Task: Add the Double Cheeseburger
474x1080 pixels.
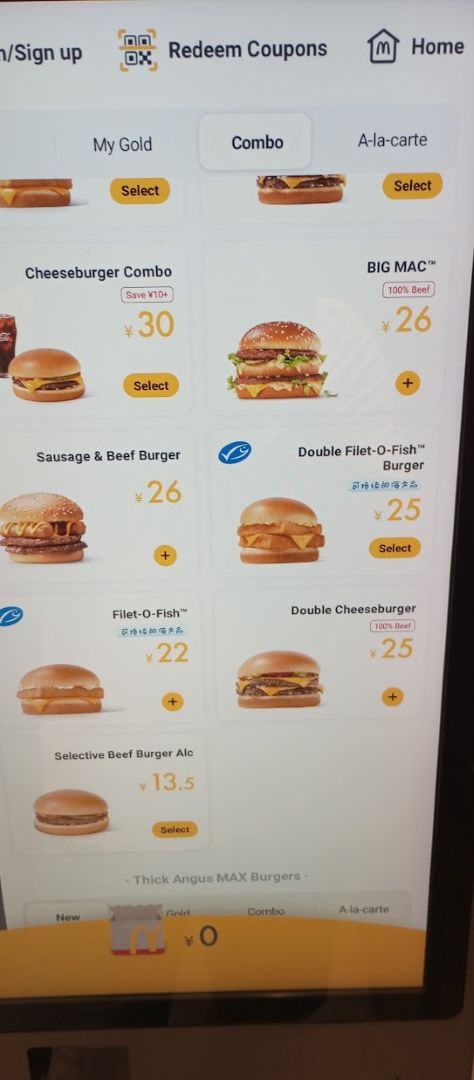Action: pyautogui.click(x=392, y=697)
